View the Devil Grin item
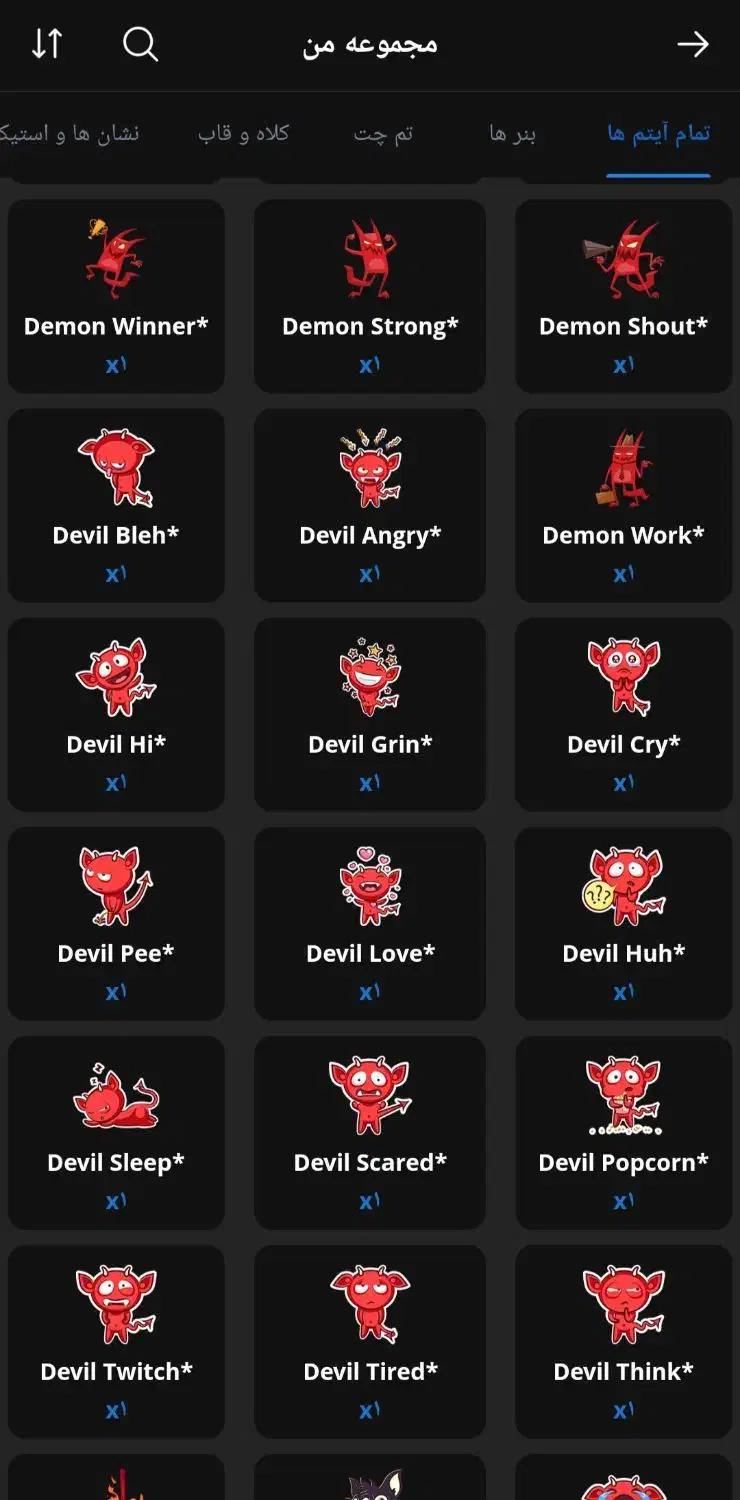Image resolution: width=740 pixels, height=1500 pixels. click(370, 713)
